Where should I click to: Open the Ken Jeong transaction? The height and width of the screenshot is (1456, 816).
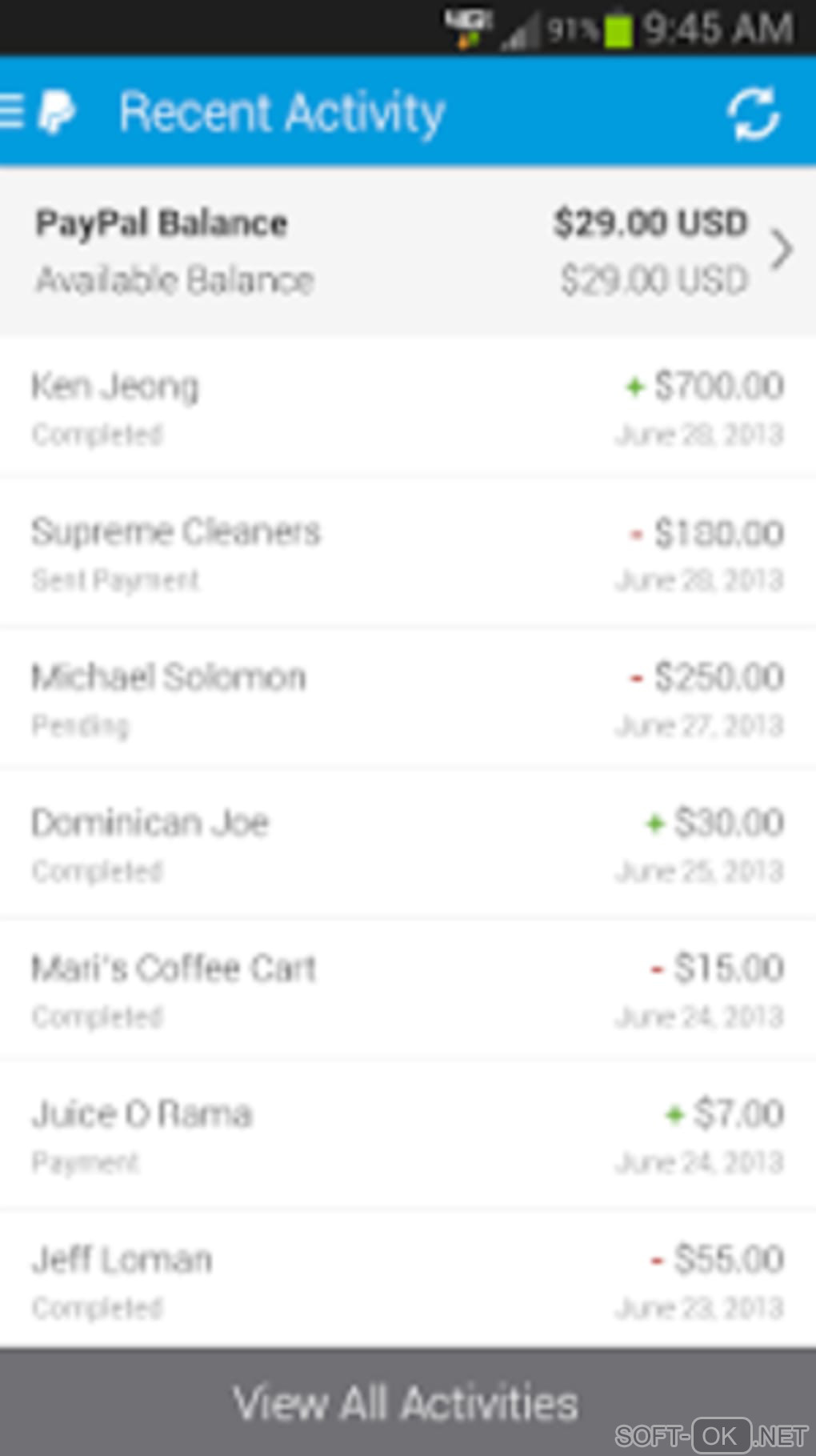(x=408, y=408)
